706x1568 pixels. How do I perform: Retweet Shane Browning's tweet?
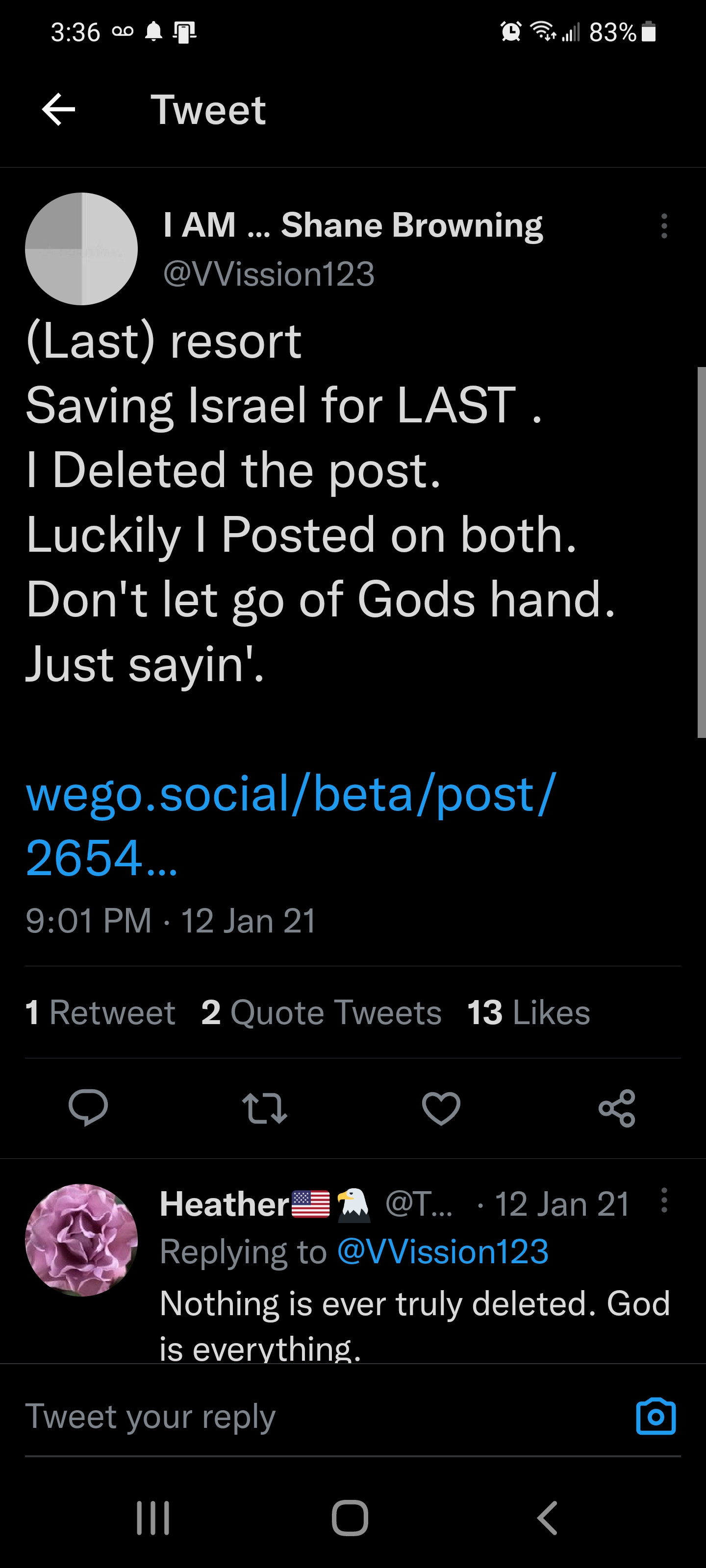click(x=264, y=1108)
